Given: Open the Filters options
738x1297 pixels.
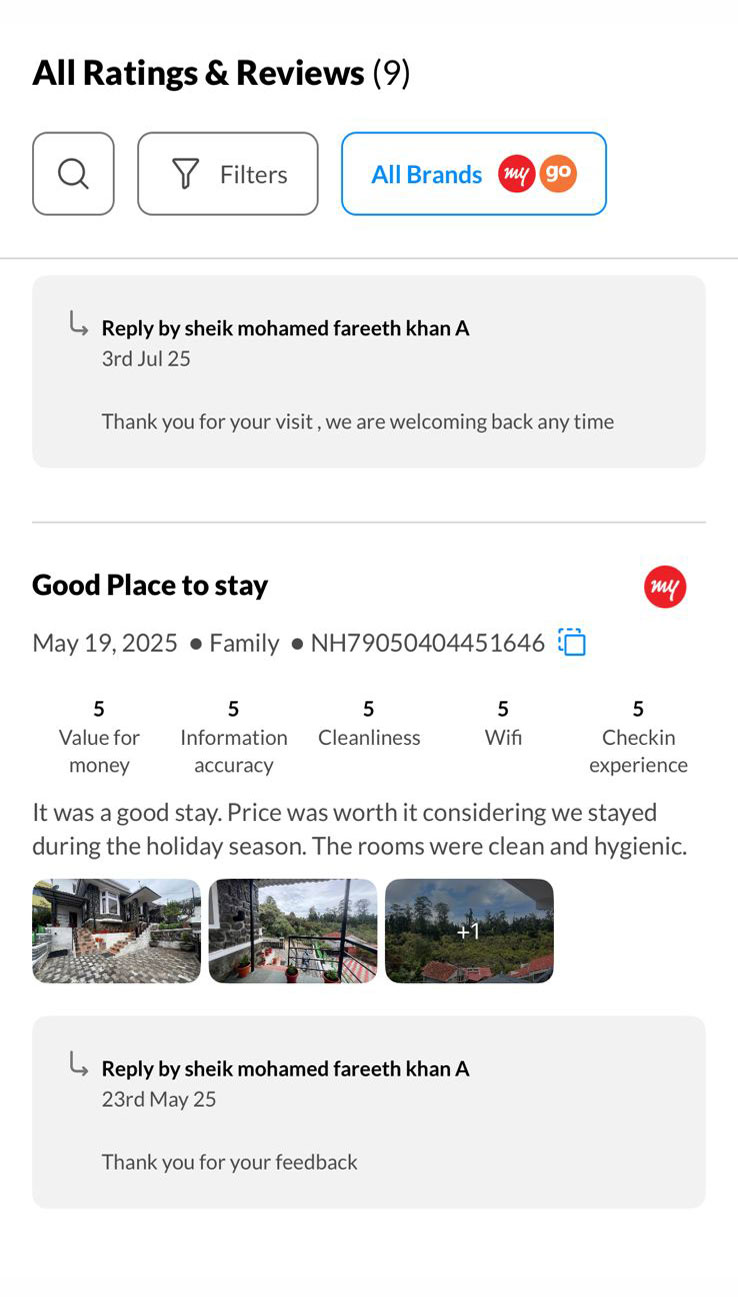Looking at the screenshot, I should pos(227,174).
